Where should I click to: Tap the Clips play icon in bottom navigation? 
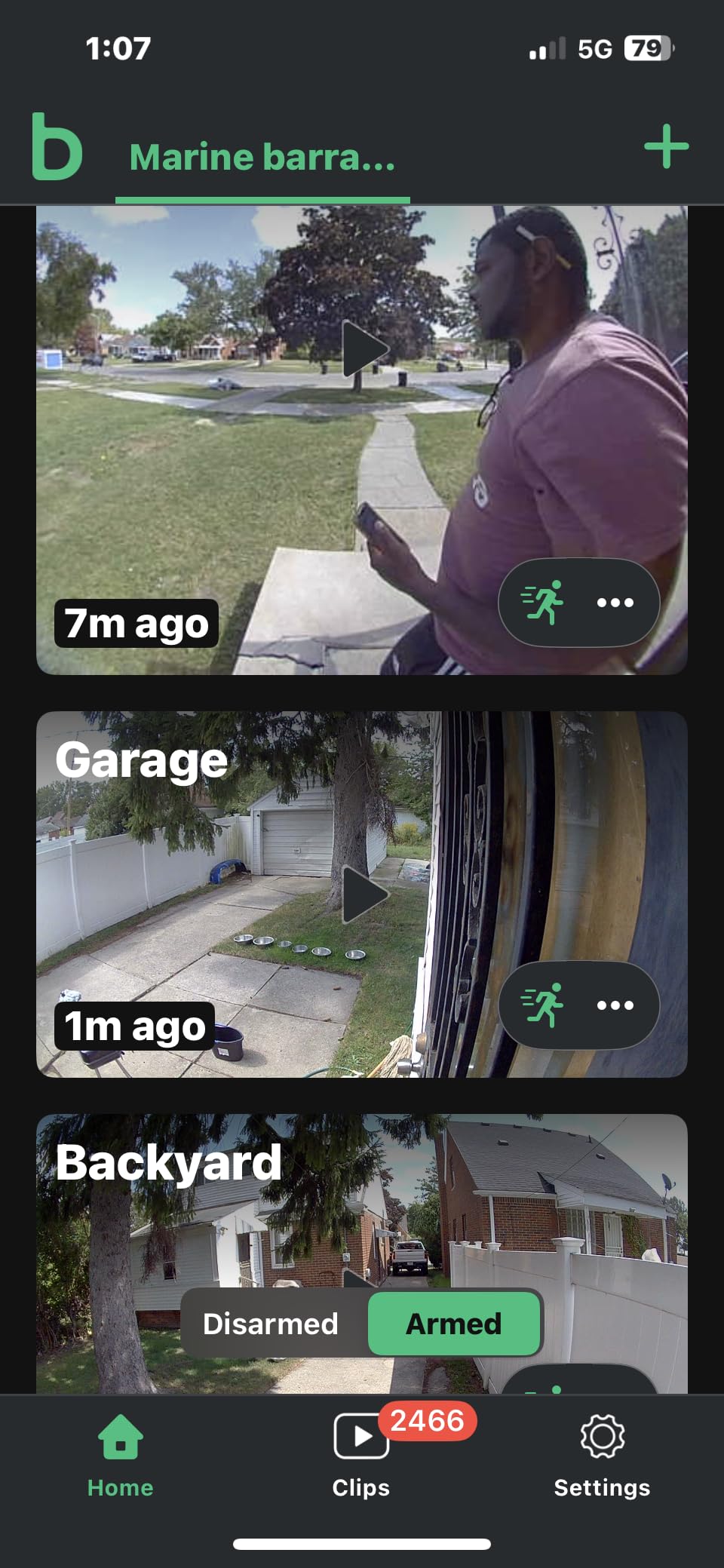[x=359, y=1435]
